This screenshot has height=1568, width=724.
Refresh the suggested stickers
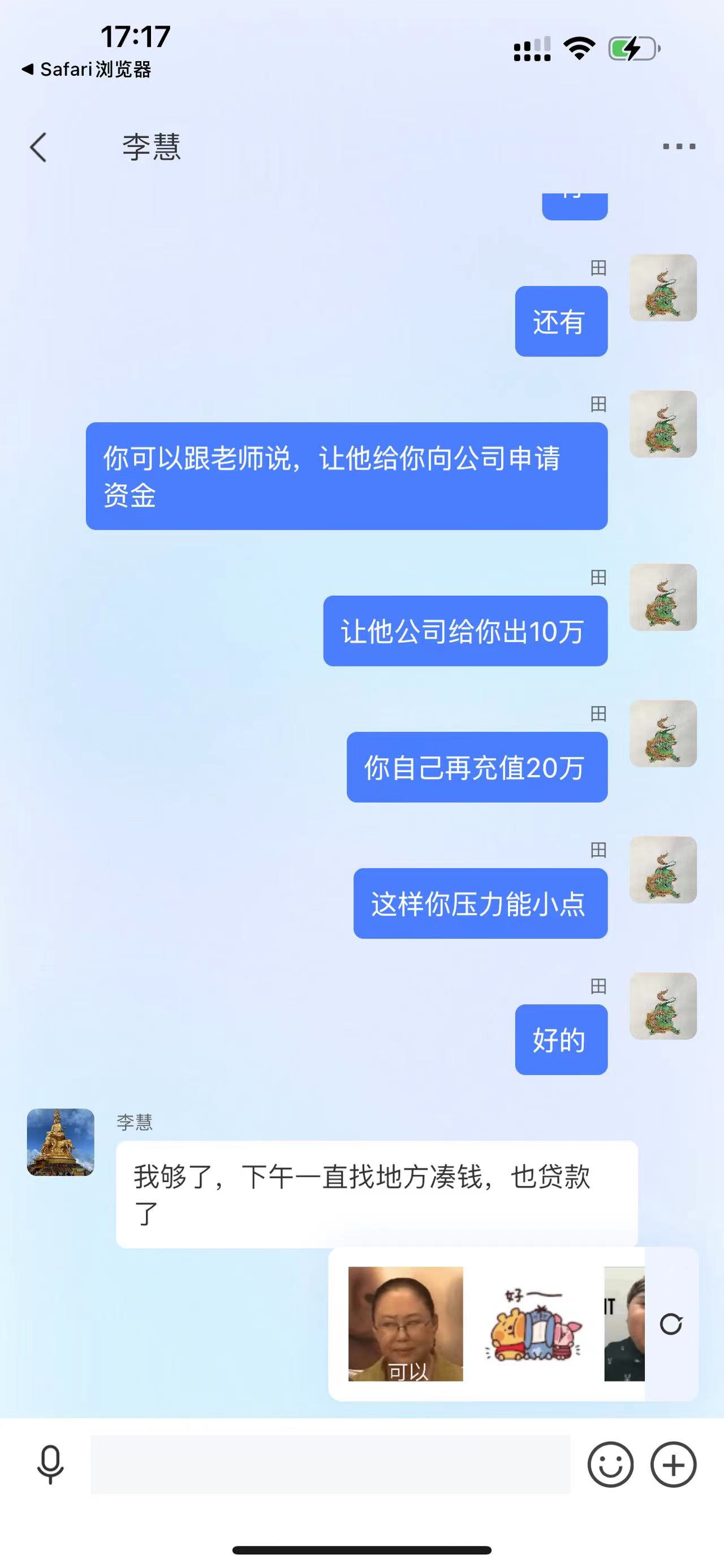click(x=671, y=1324)
